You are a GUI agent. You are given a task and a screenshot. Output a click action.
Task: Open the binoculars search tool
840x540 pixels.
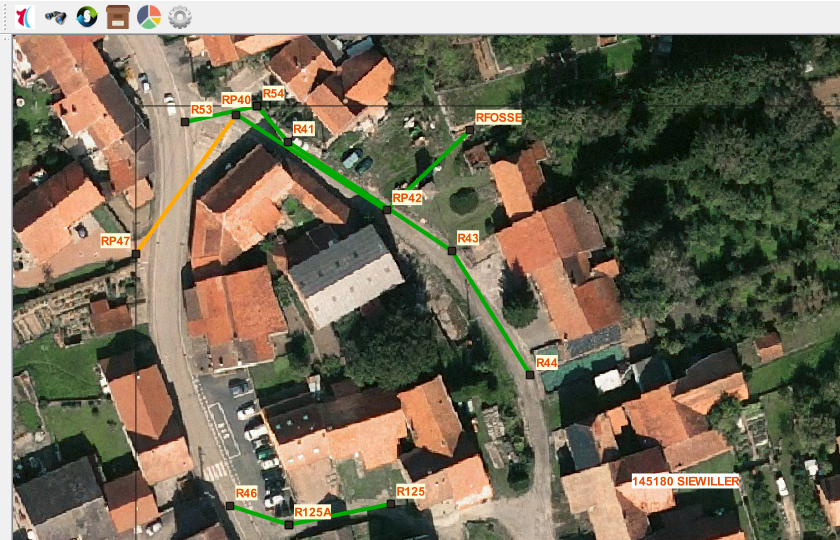pyautogui.click(x=56, y=16)
